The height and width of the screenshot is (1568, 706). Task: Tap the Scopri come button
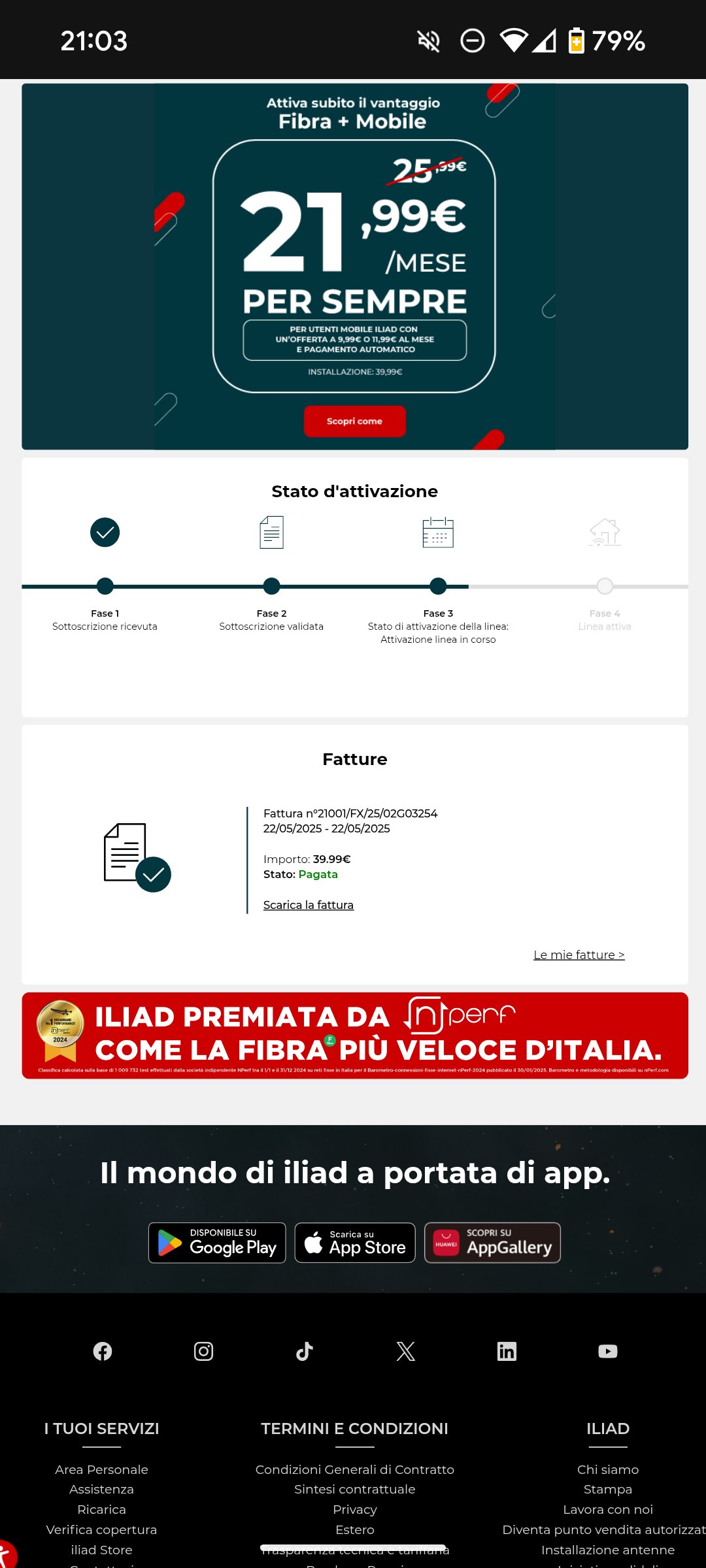(x=354, y=421)
